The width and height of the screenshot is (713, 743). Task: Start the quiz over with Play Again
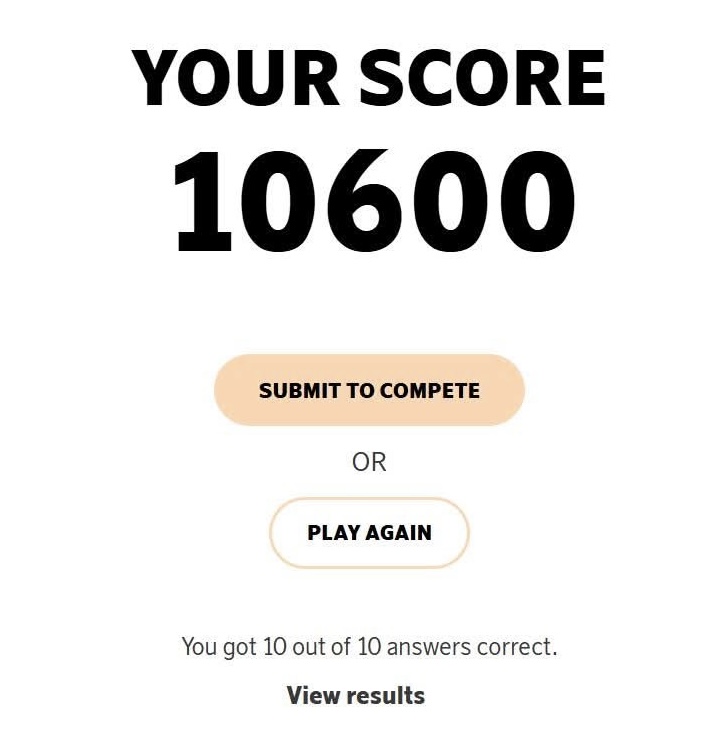(x=369, y=533)
